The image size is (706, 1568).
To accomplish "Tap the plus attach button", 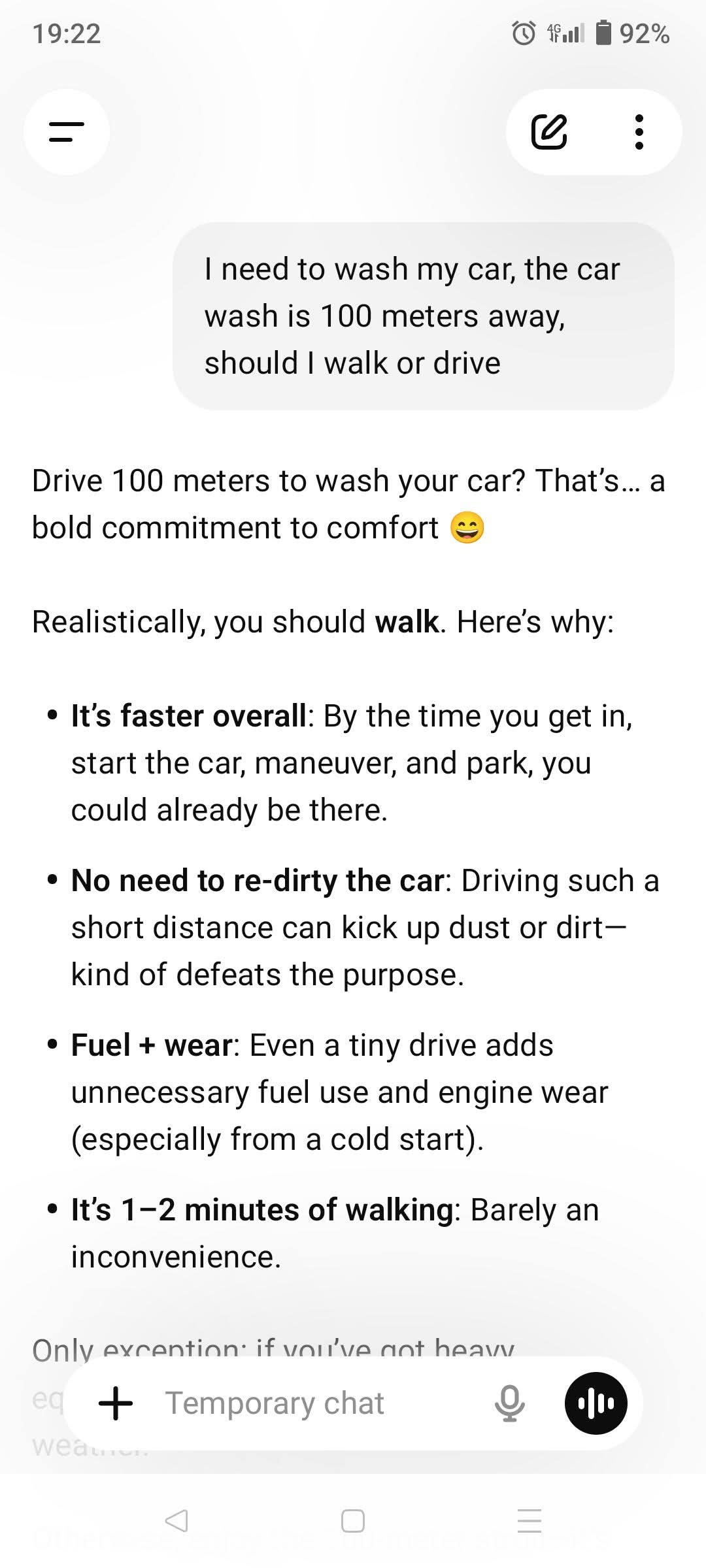I will pyautogui.click(x=116, y=1403).
